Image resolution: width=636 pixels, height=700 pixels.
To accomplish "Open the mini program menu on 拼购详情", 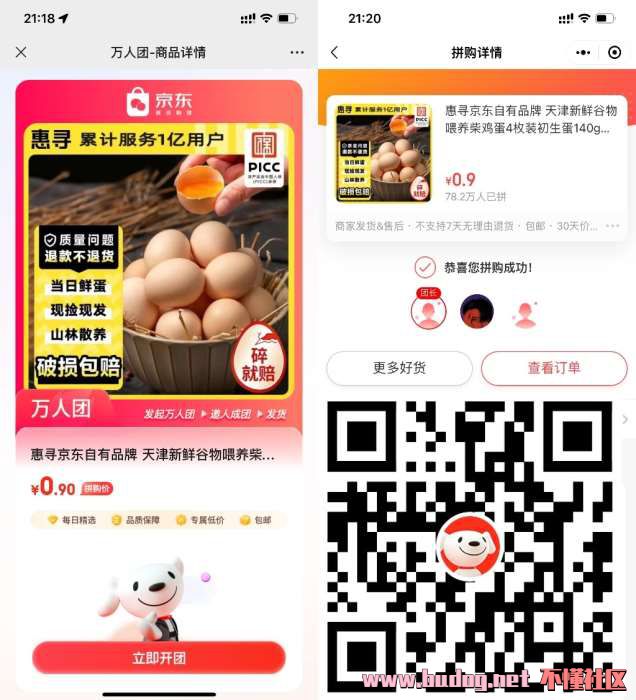I will pos(582,52).
